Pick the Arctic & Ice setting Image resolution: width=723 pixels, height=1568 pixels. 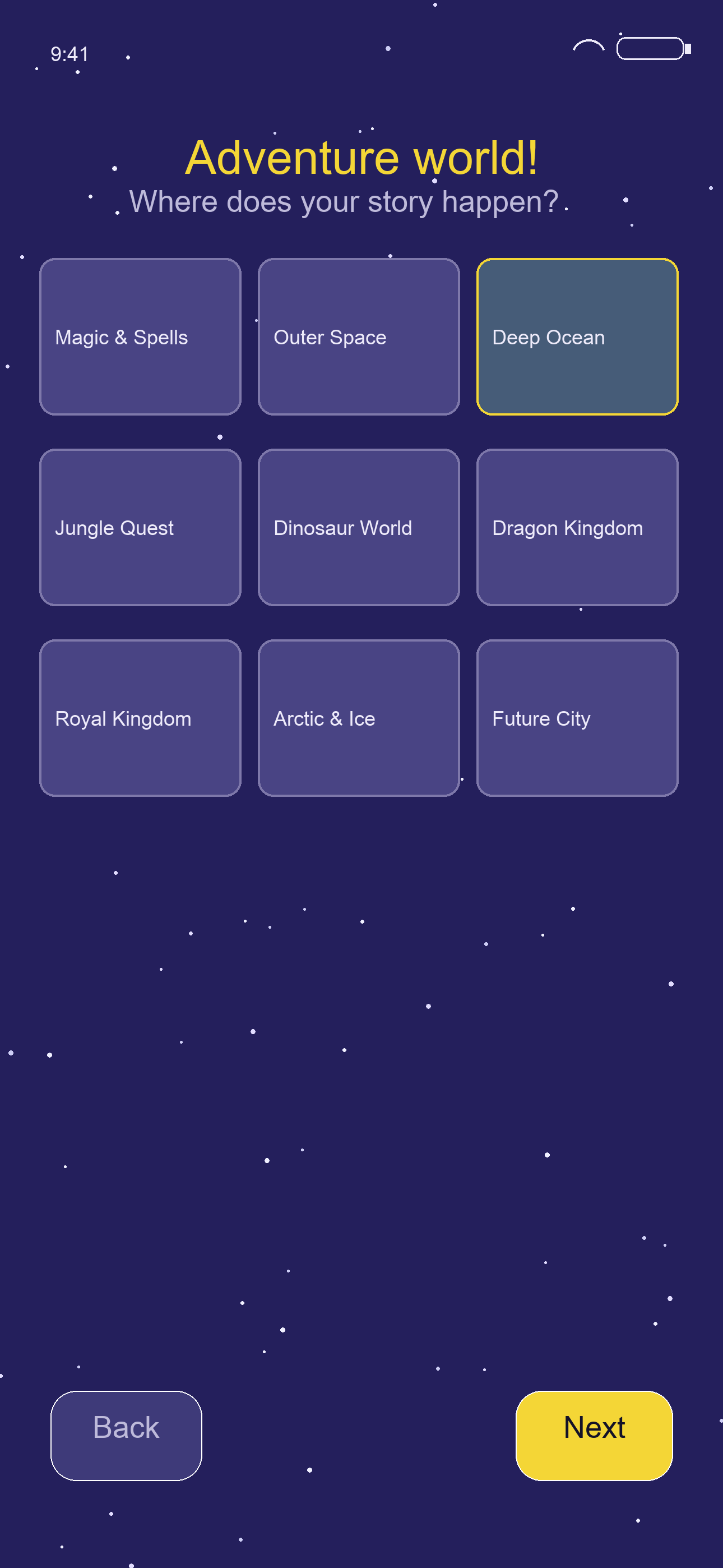pos(359,718)
